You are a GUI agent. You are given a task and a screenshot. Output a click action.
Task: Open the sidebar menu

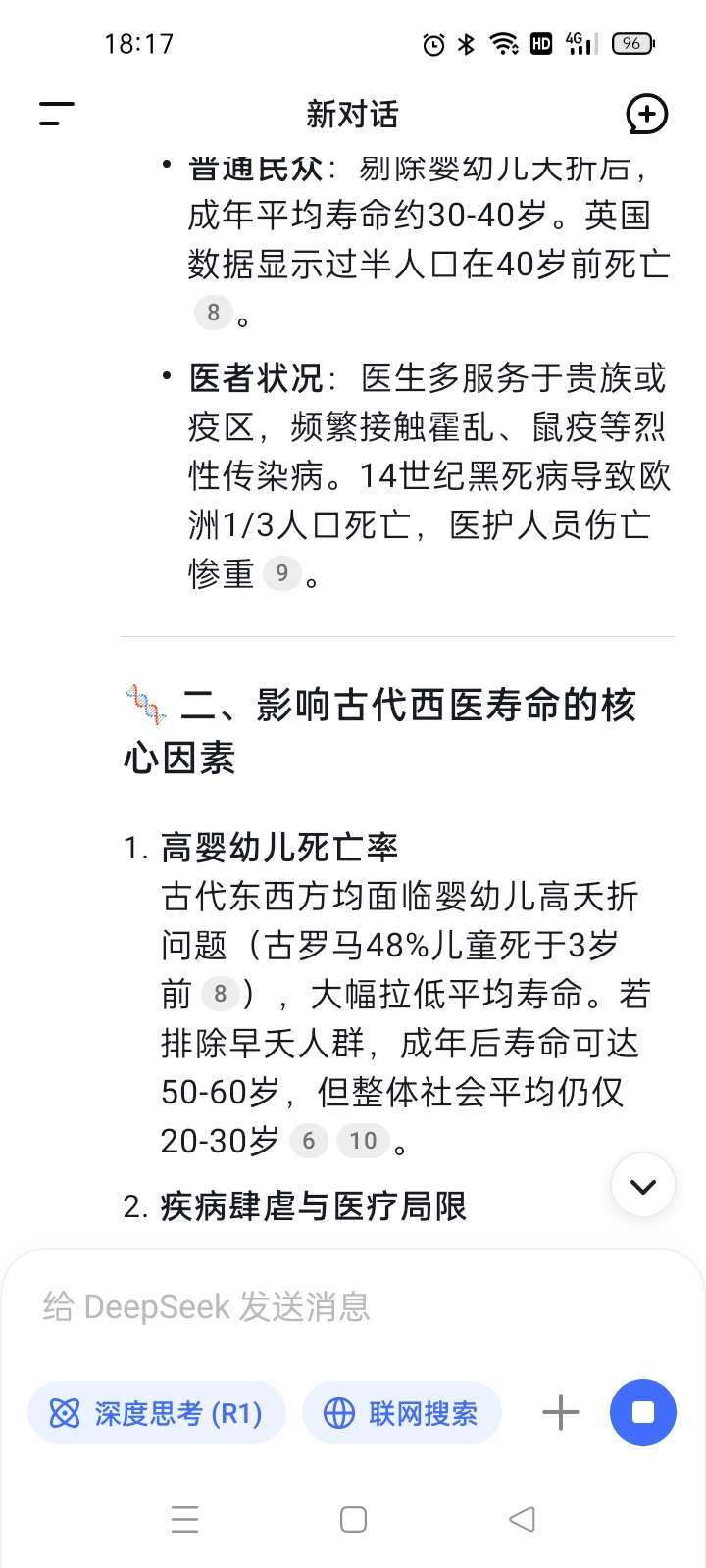point(57,114)
